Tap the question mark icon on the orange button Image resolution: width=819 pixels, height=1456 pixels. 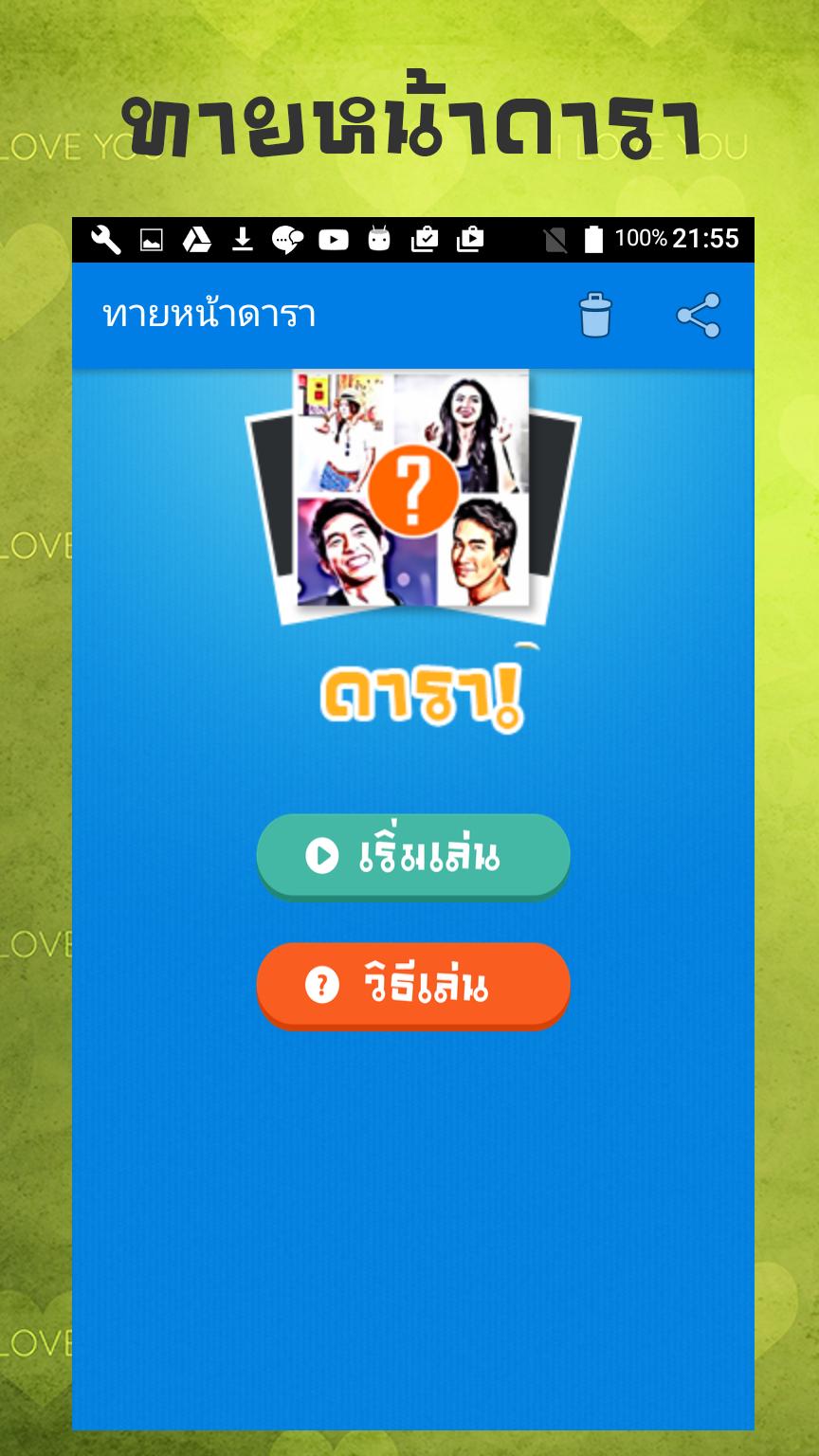(x=322, y=984)
